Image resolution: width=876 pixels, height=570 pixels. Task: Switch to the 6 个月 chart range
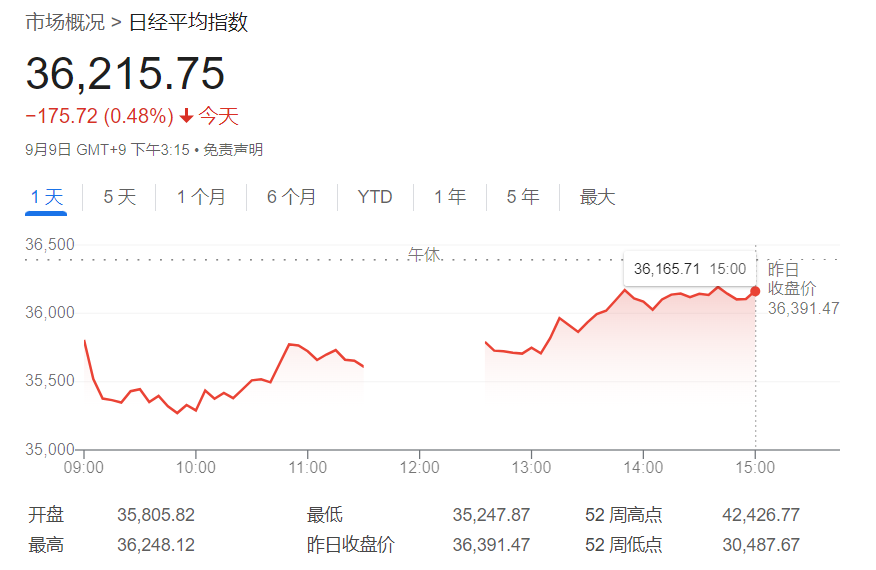291,197
